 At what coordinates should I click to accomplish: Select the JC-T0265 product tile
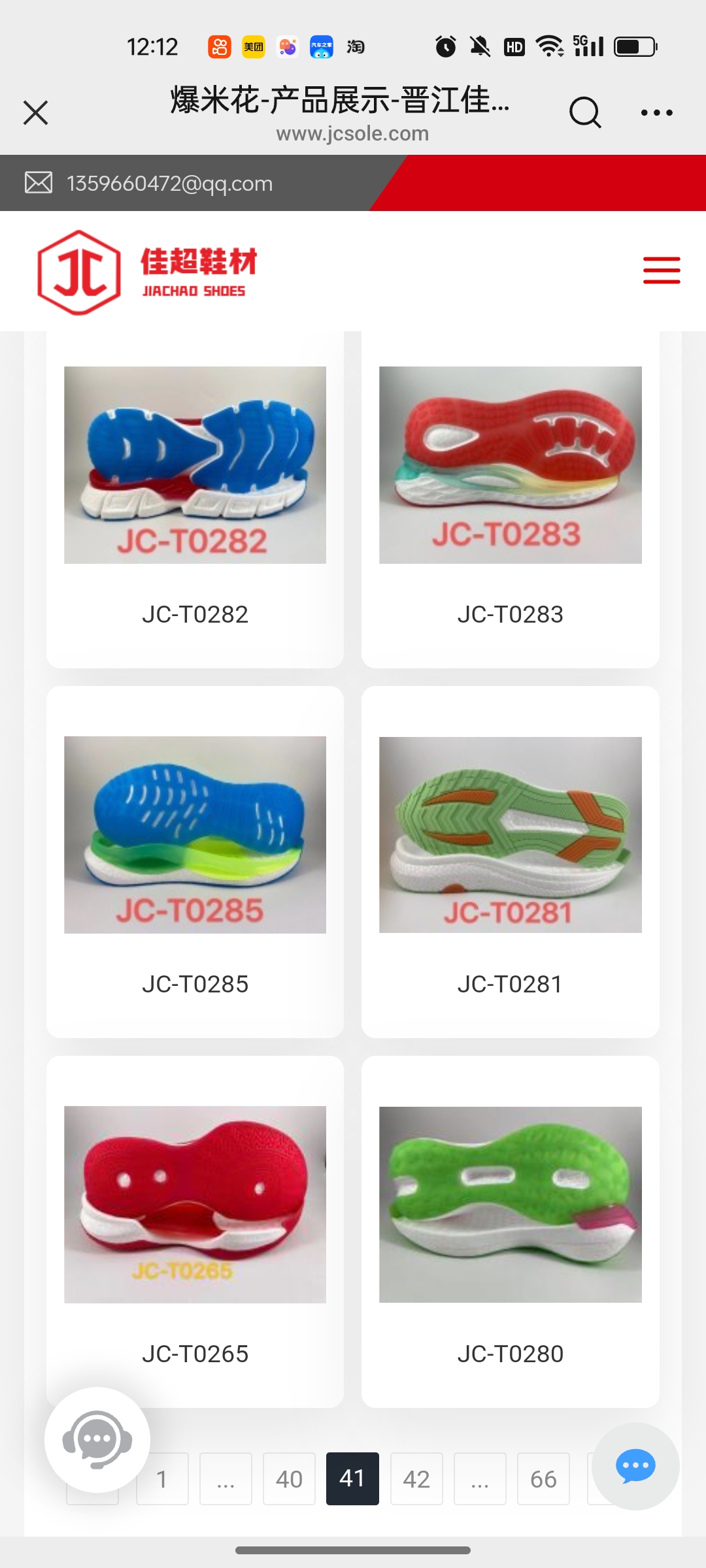click(195, 1232)
